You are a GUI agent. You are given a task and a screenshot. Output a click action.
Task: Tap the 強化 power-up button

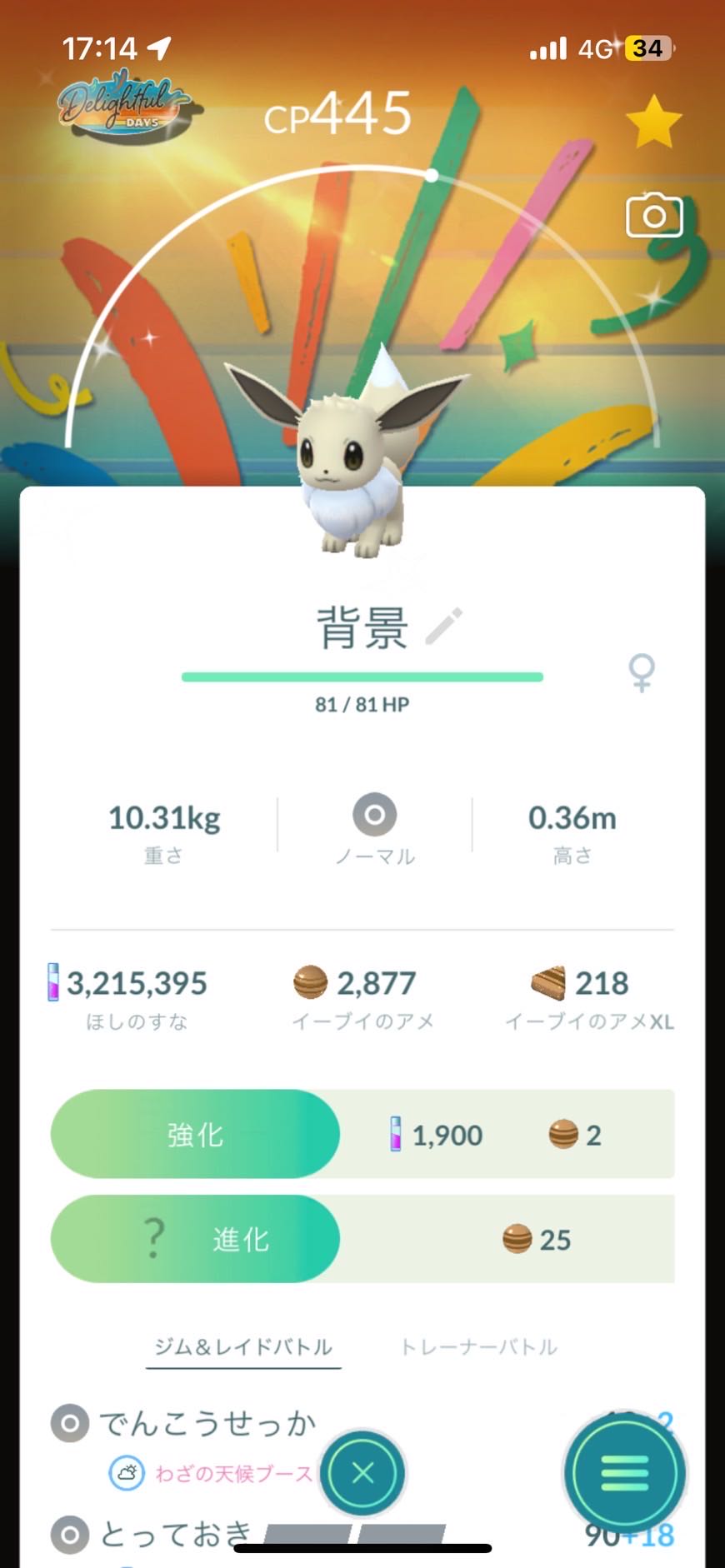[195, 1134]
